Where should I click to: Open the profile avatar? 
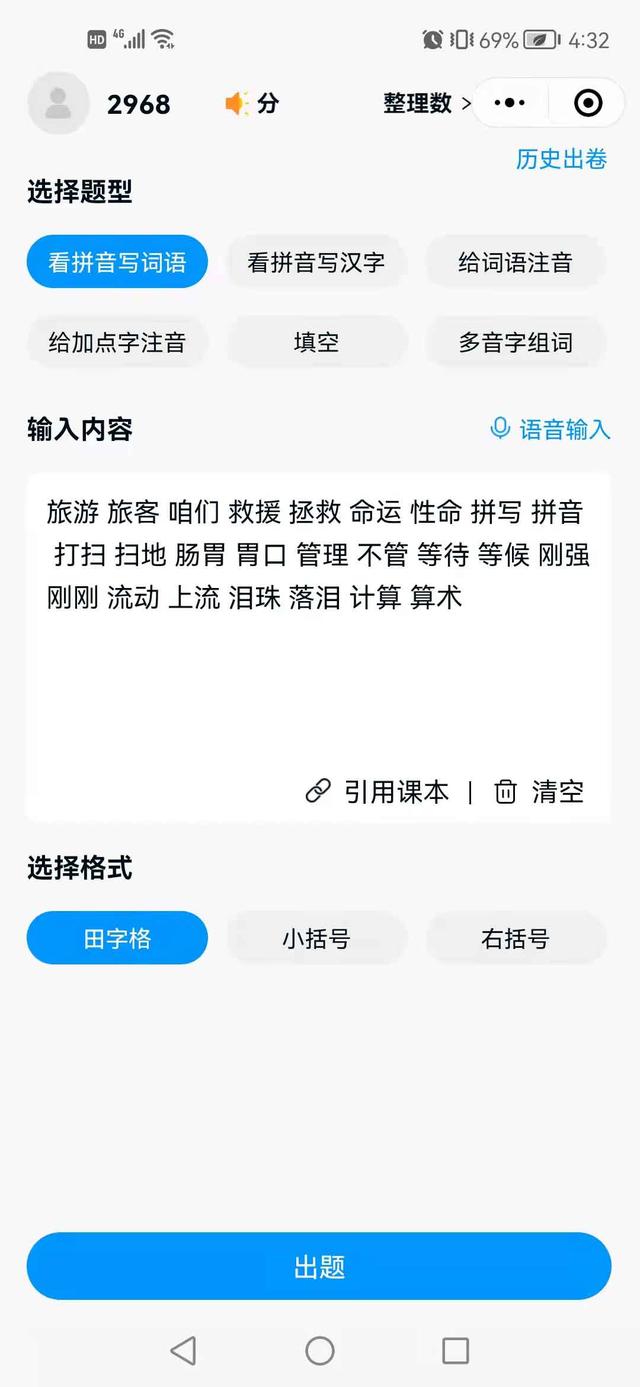pyautogui.click(x=59, y=103)
